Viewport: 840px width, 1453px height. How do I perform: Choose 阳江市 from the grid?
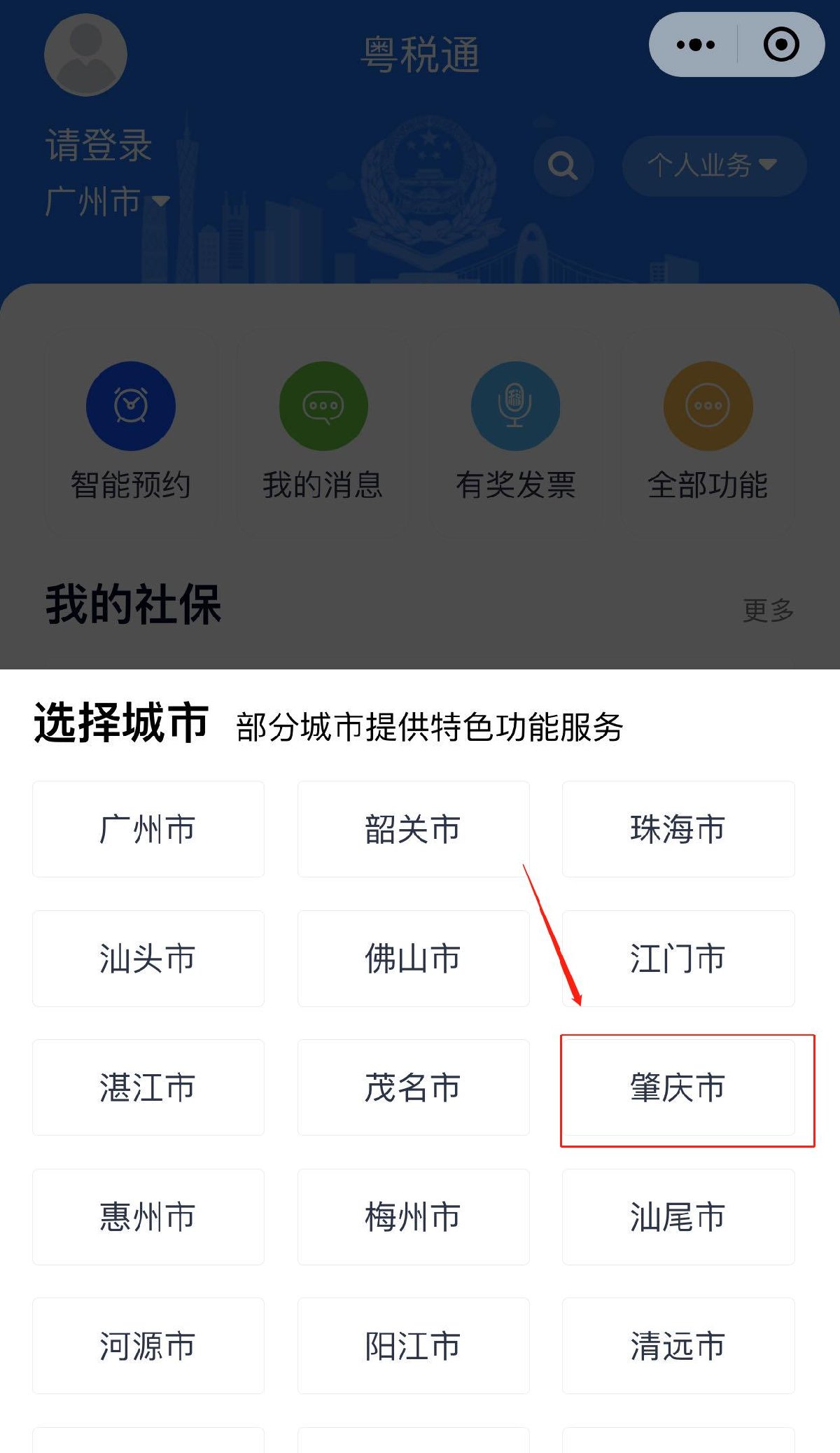tap(413, 1346)
